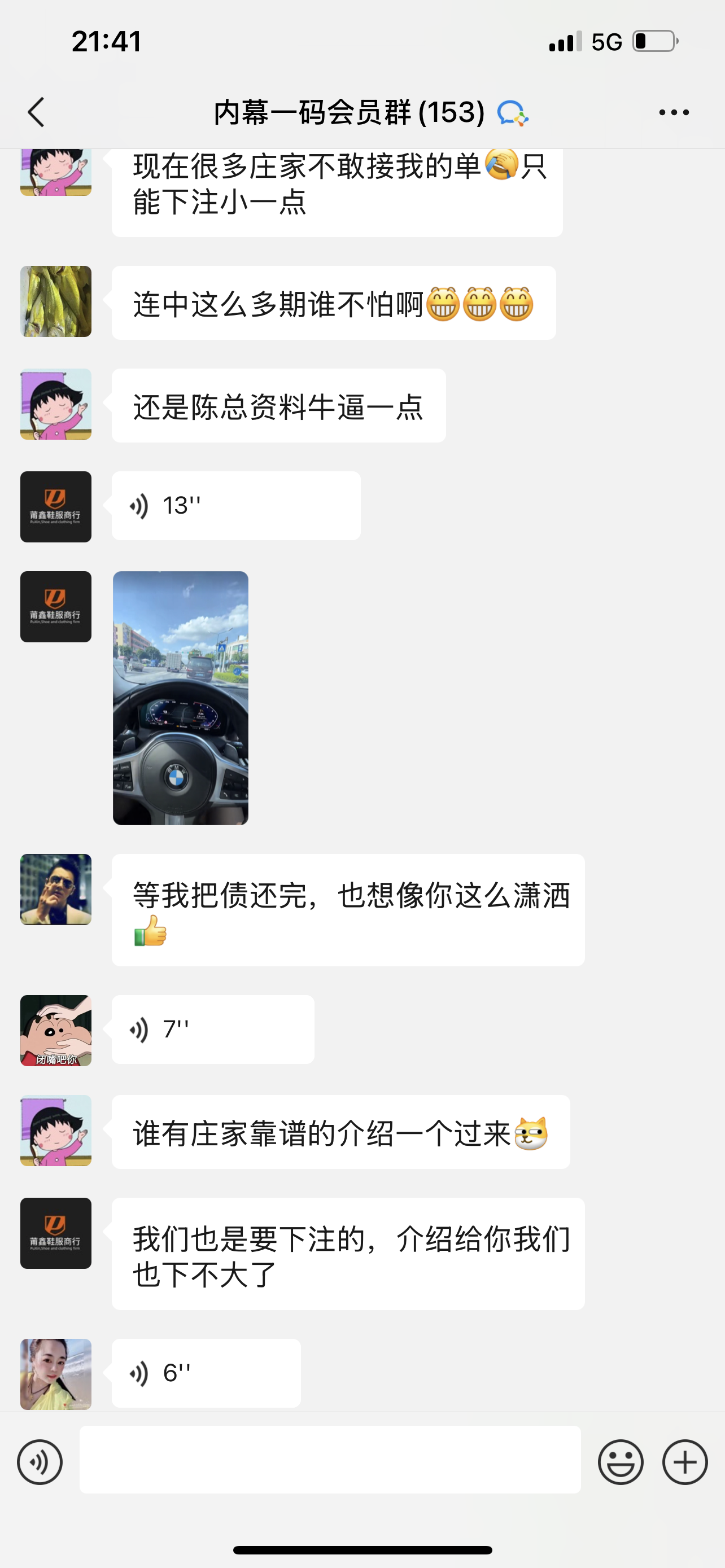725x1568 pixels.
Task: Open the emoji picker
Action: click(621, 1461)
